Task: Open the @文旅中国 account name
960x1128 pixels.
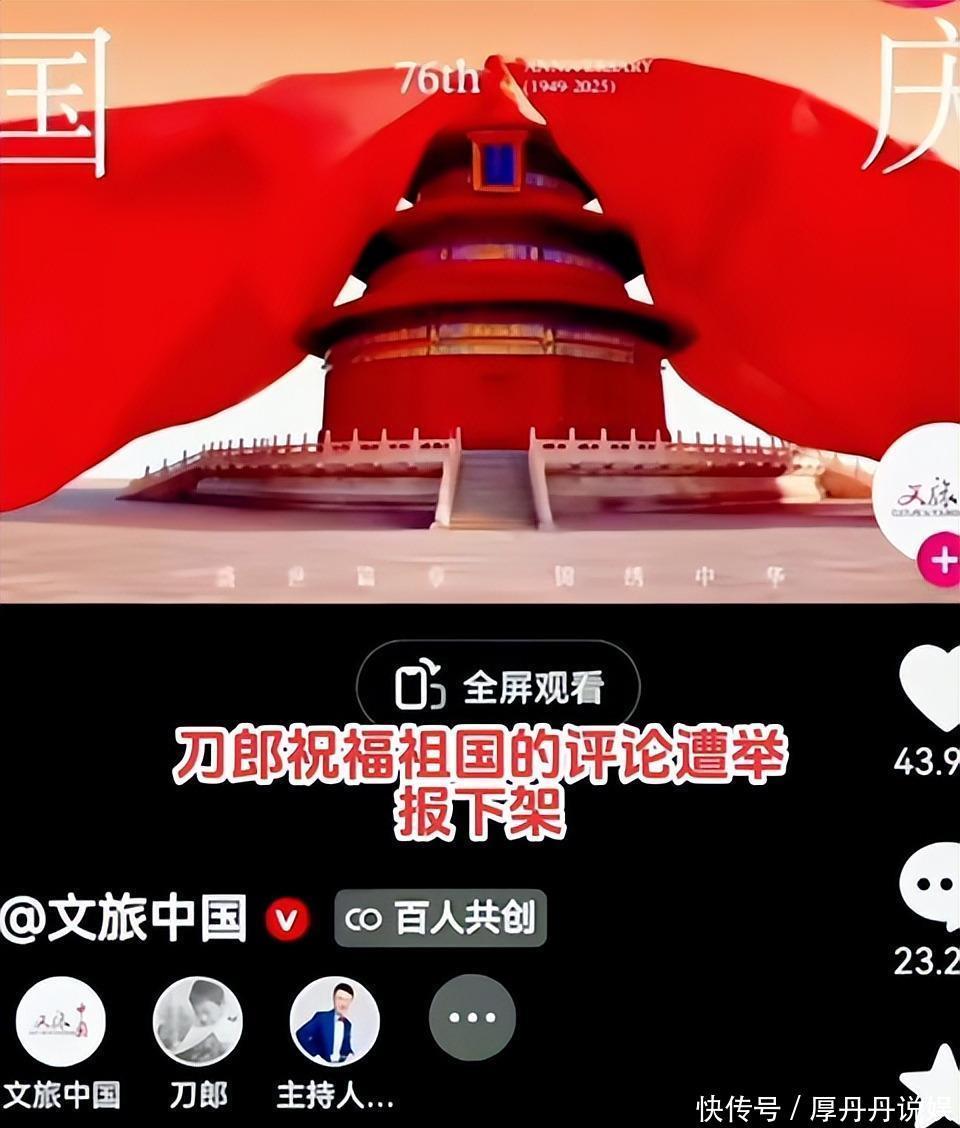Action: (124, 917)
